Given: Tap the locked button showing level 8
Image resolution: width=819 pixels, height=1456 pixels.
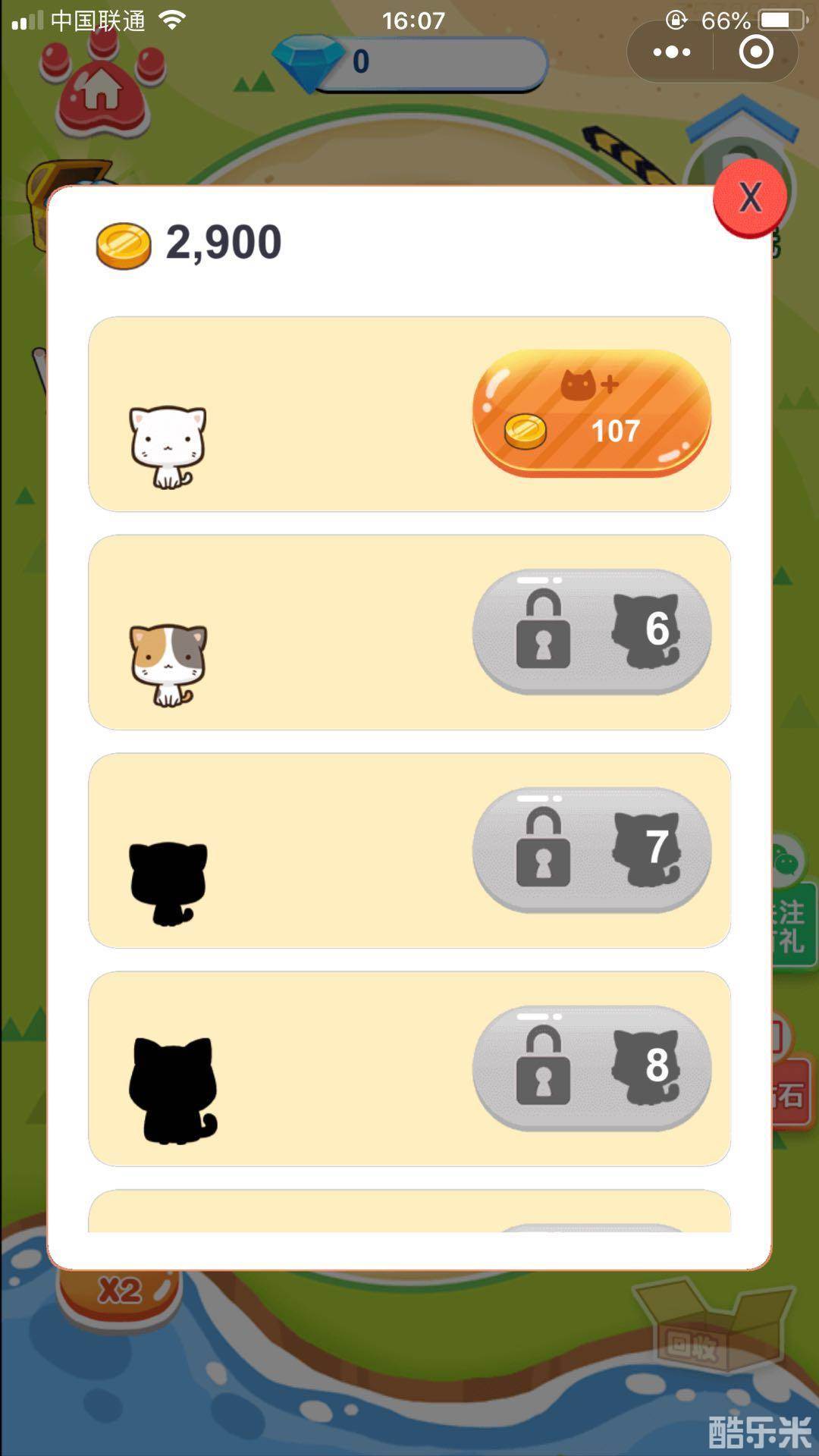Looking at the screenshot, I should pos(590,1069).
